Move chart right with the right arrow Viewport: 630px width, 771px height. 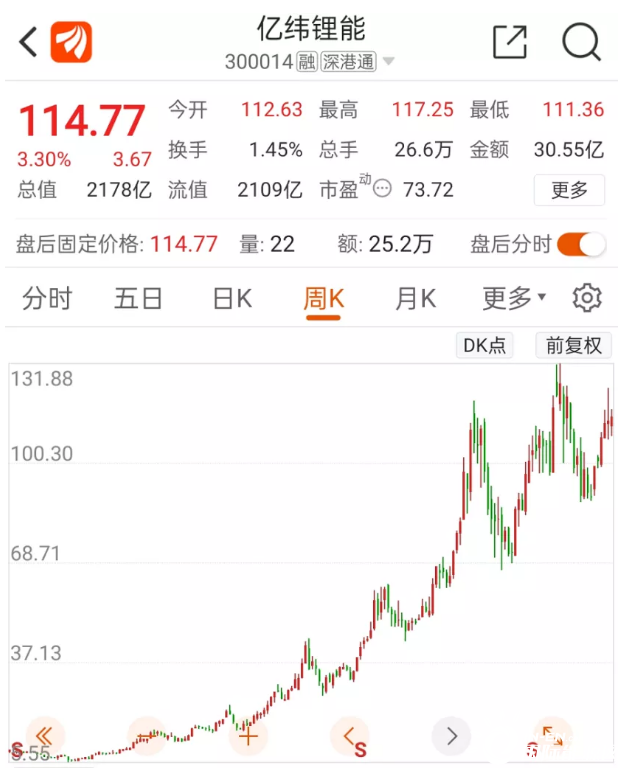(x=452, y=737)
